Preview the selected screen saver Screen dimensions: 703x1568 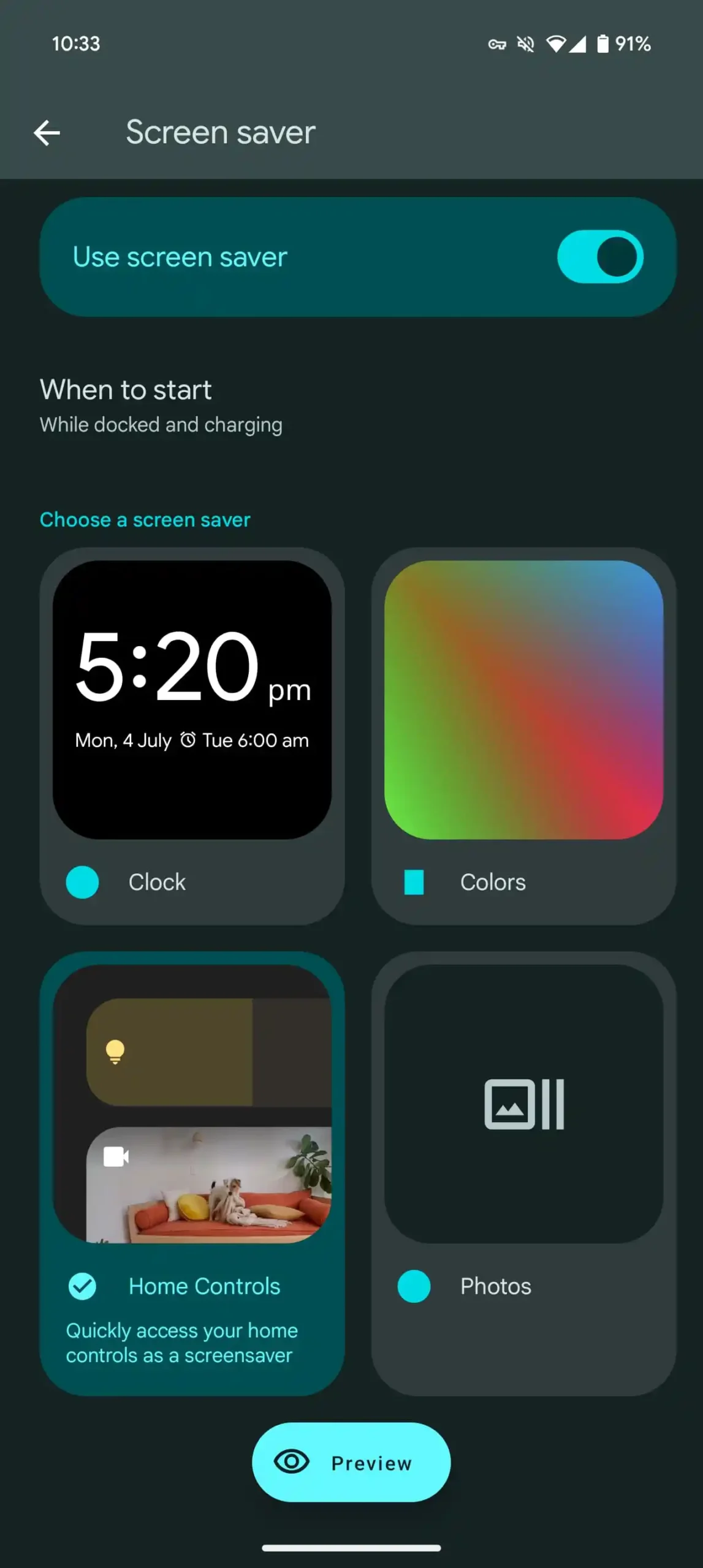point(351,1462)
